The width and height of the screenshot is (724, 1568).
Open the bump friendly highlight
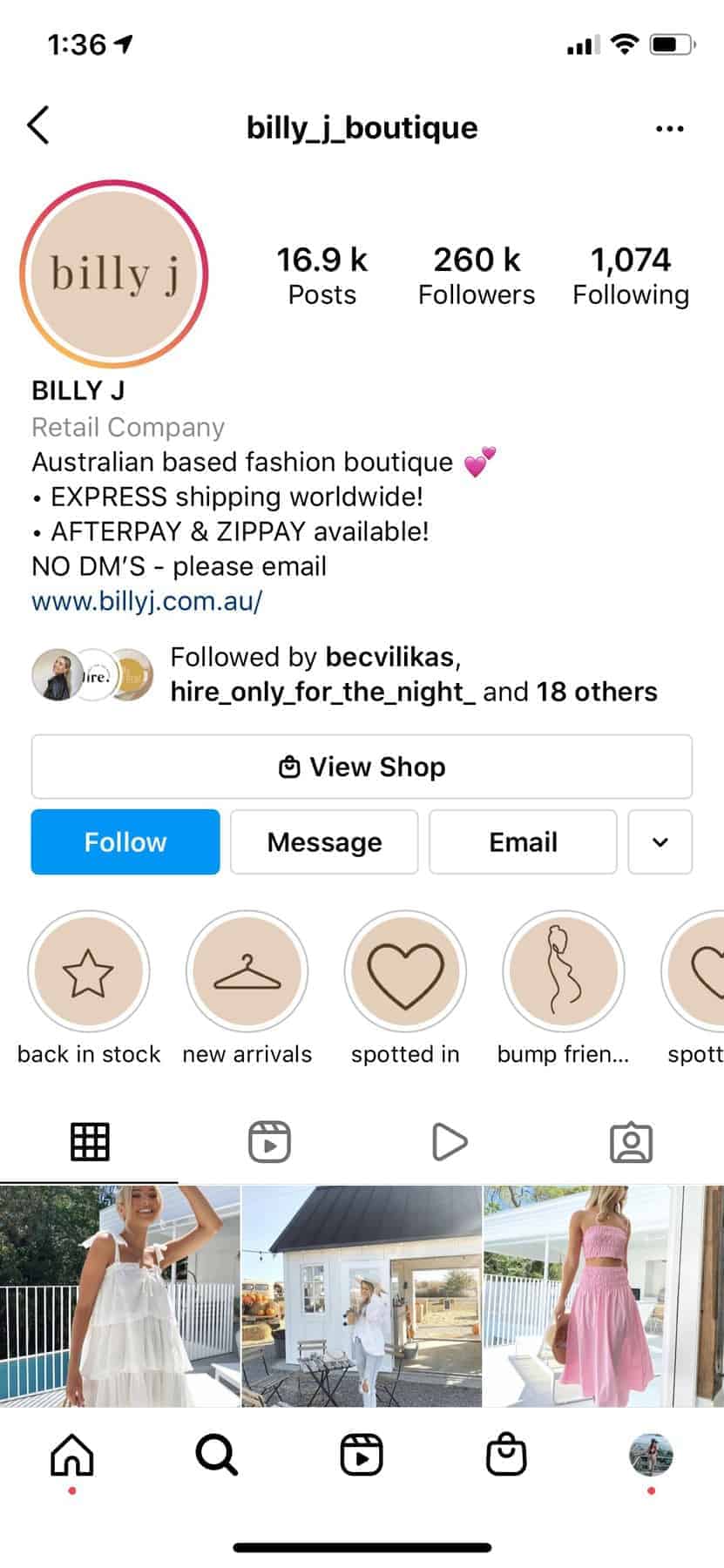tap(563, 972)
